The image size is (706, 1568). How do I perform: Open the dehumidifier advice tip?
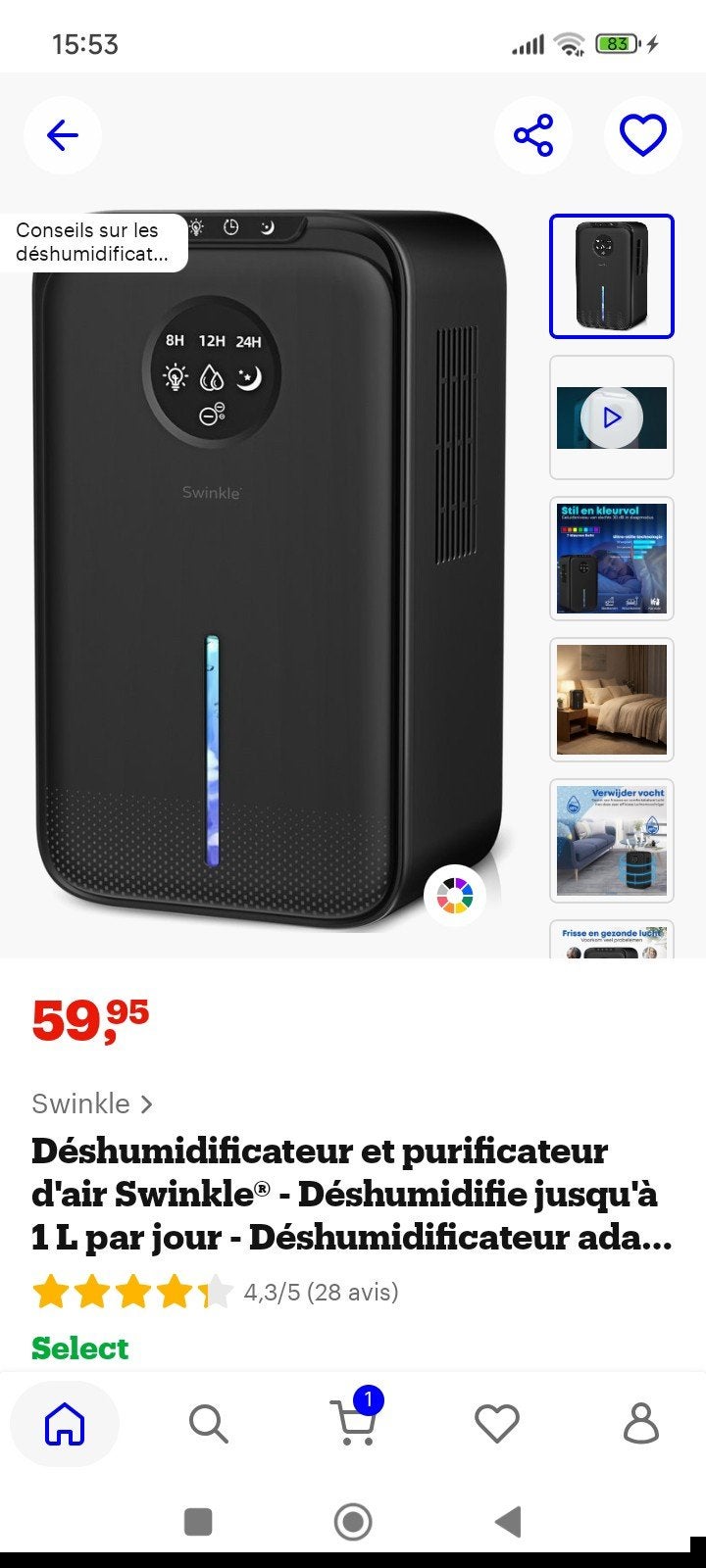92,243
